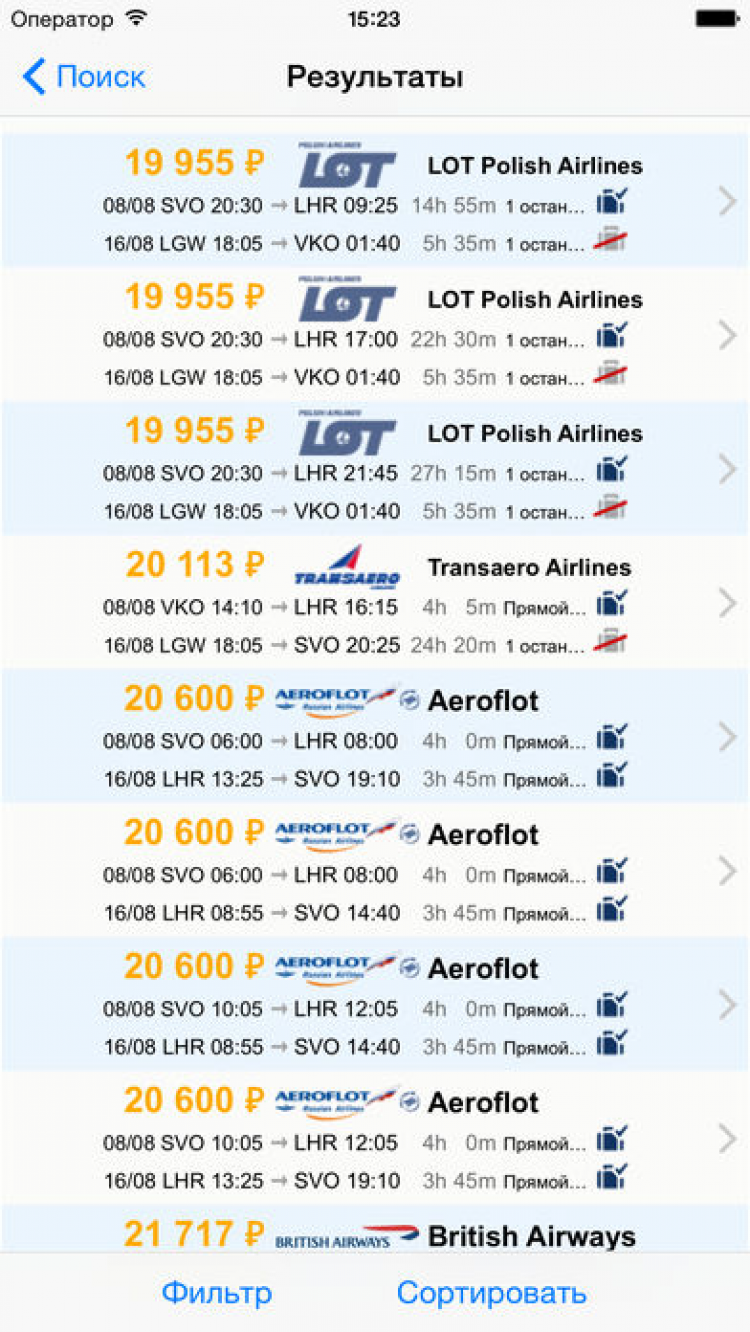The image size is (750, 1332).
Task: Open the Фильтр options
Action: (x=216, y=1292)
